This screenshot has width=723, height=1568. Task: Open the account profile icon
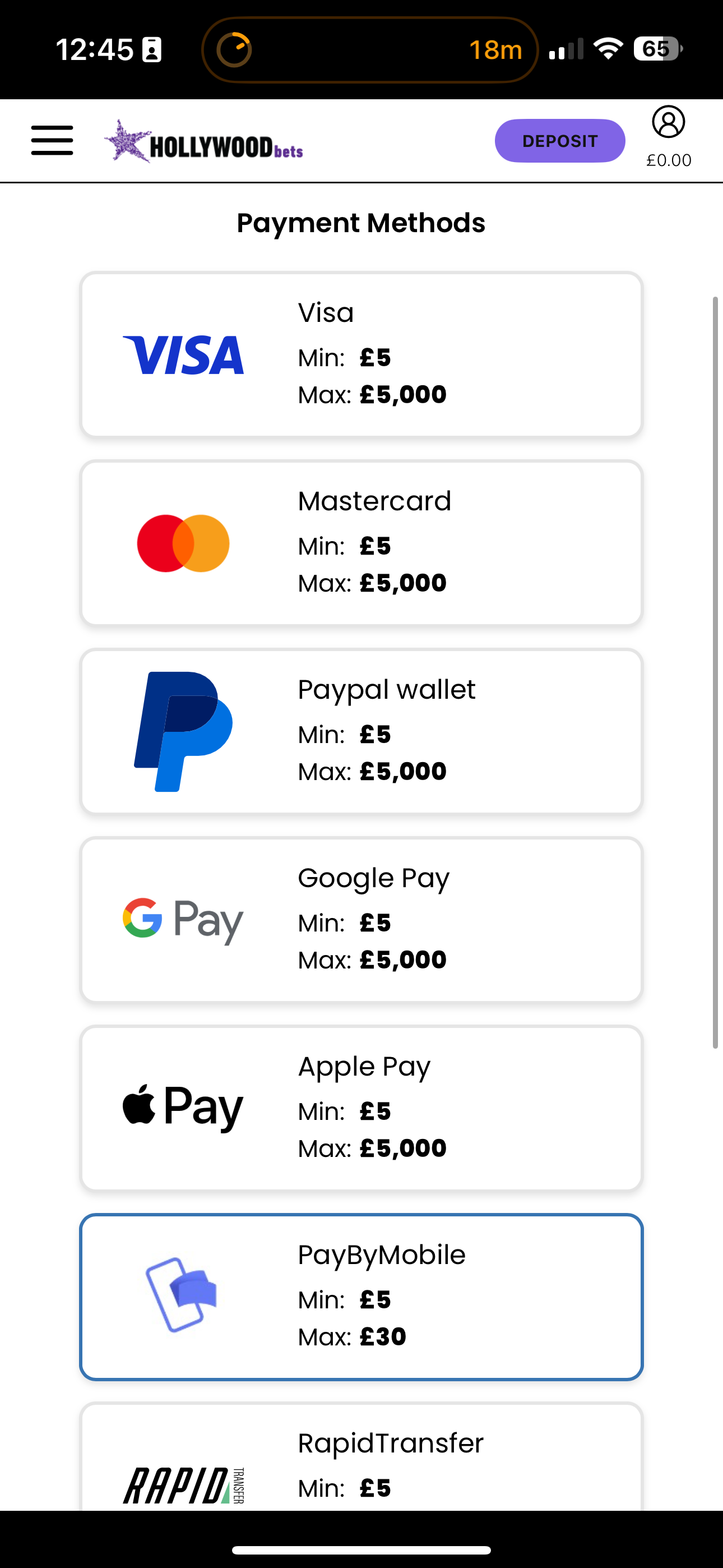pos(668,122)
